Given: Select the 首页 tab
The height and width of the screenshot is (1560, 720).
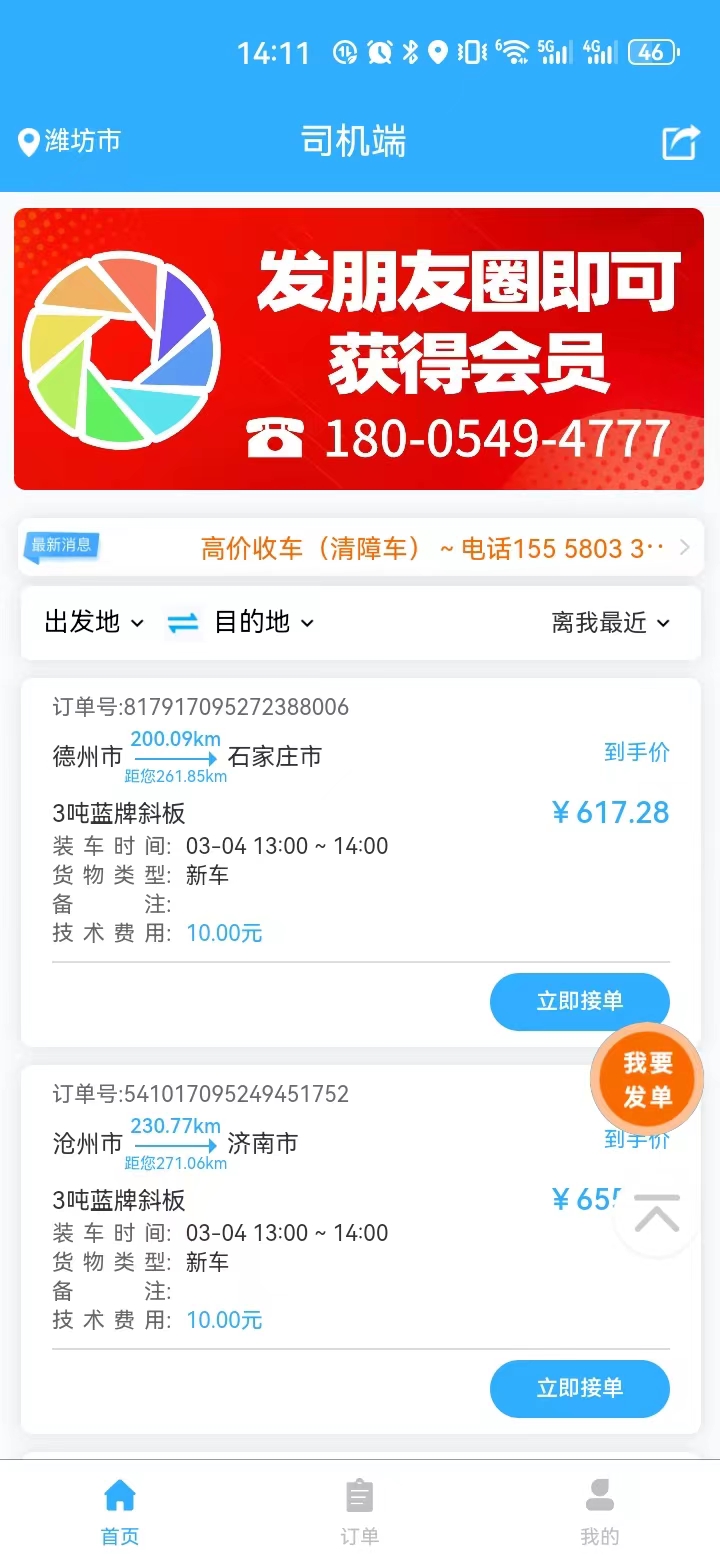Looking at the screenshot, I should pyautogui.click(x=120, y=1512).
